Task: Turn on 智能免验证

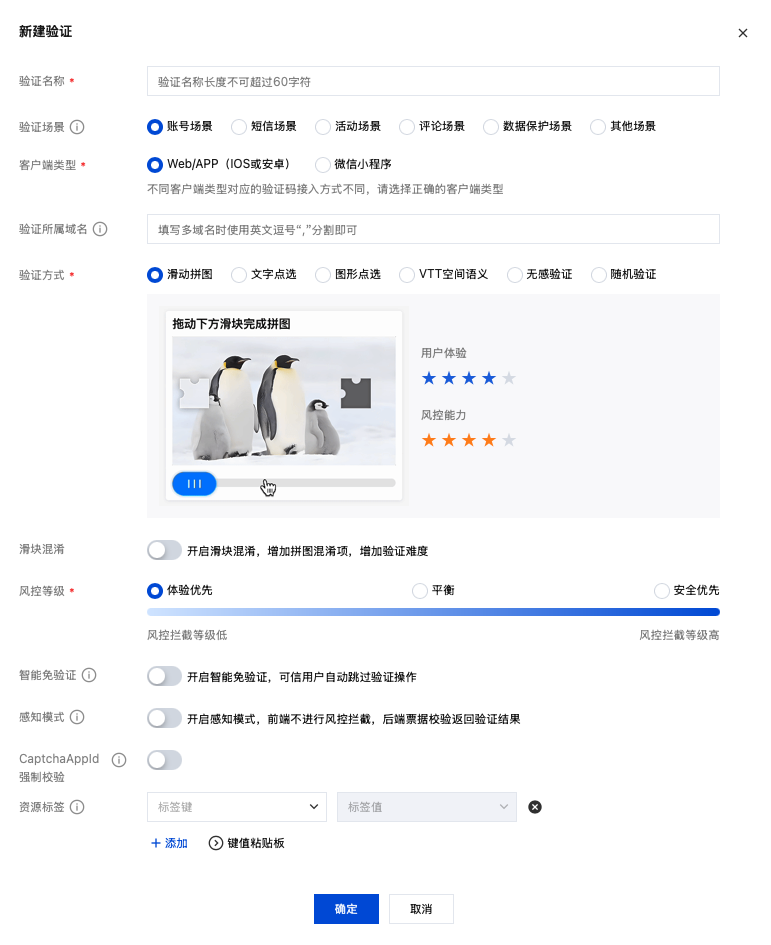Action: [164, 676]
